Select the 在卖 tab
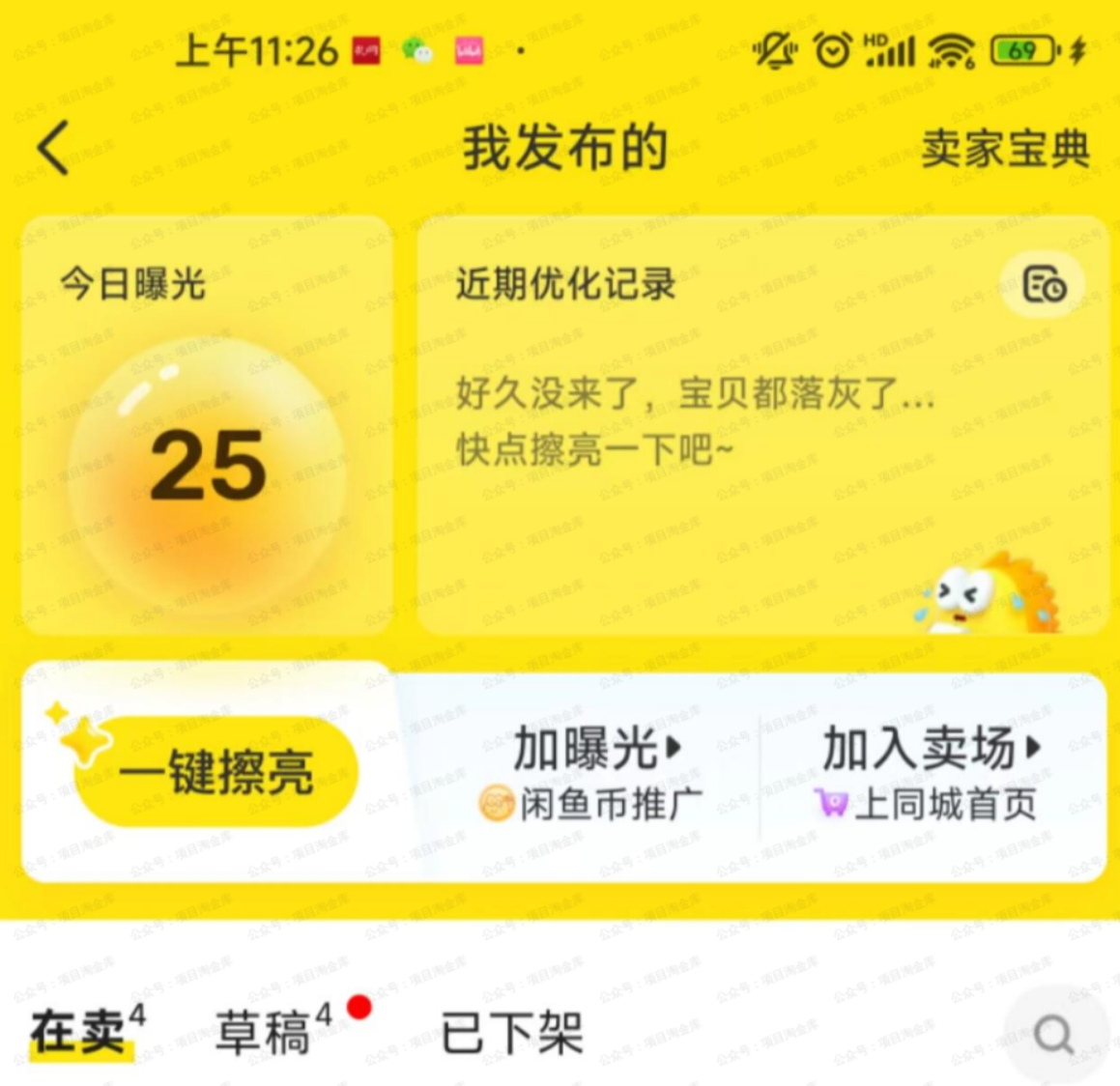This screenshot has height=1086, width=1120. (x=77, y=1033)
